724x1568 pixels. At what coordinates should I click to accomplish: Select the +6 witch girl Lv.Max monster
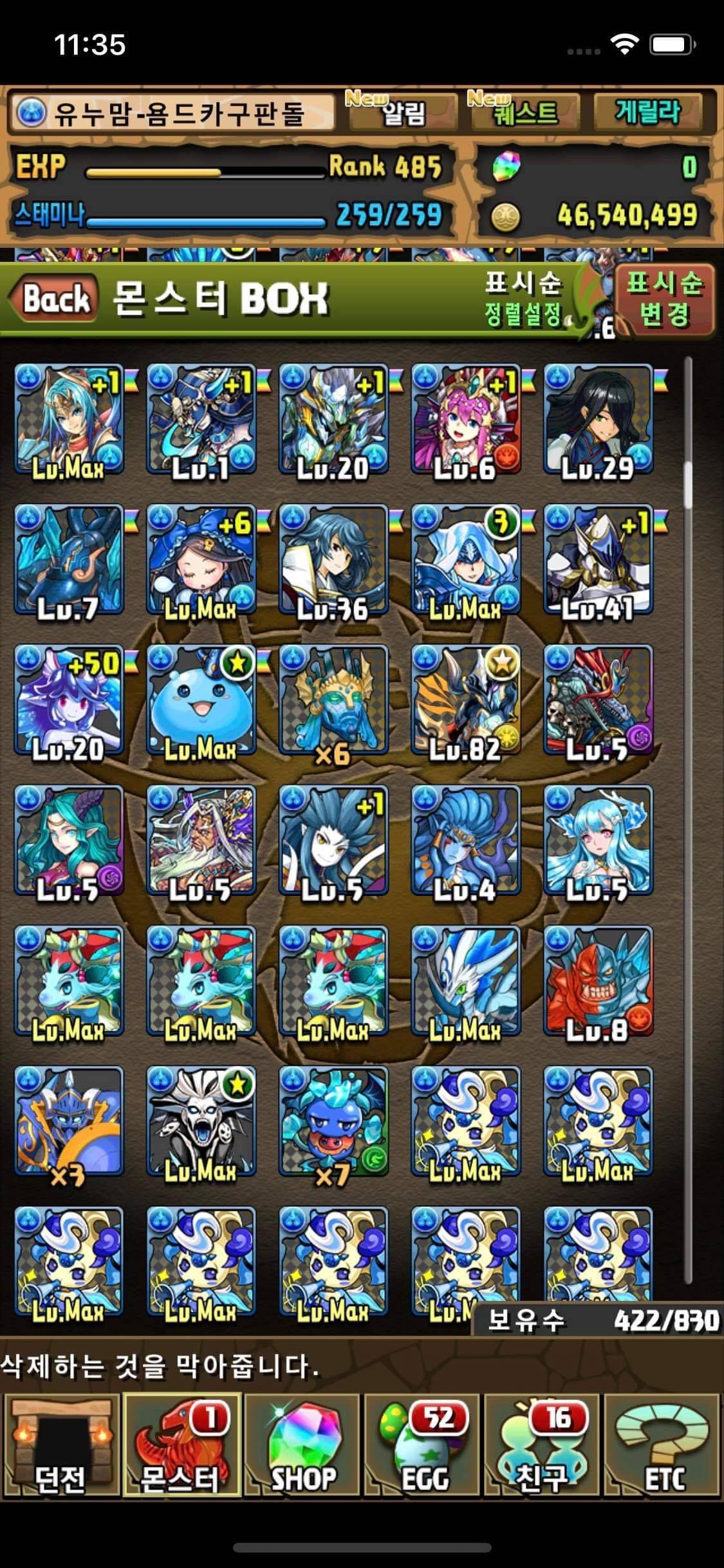click(201, 560)
